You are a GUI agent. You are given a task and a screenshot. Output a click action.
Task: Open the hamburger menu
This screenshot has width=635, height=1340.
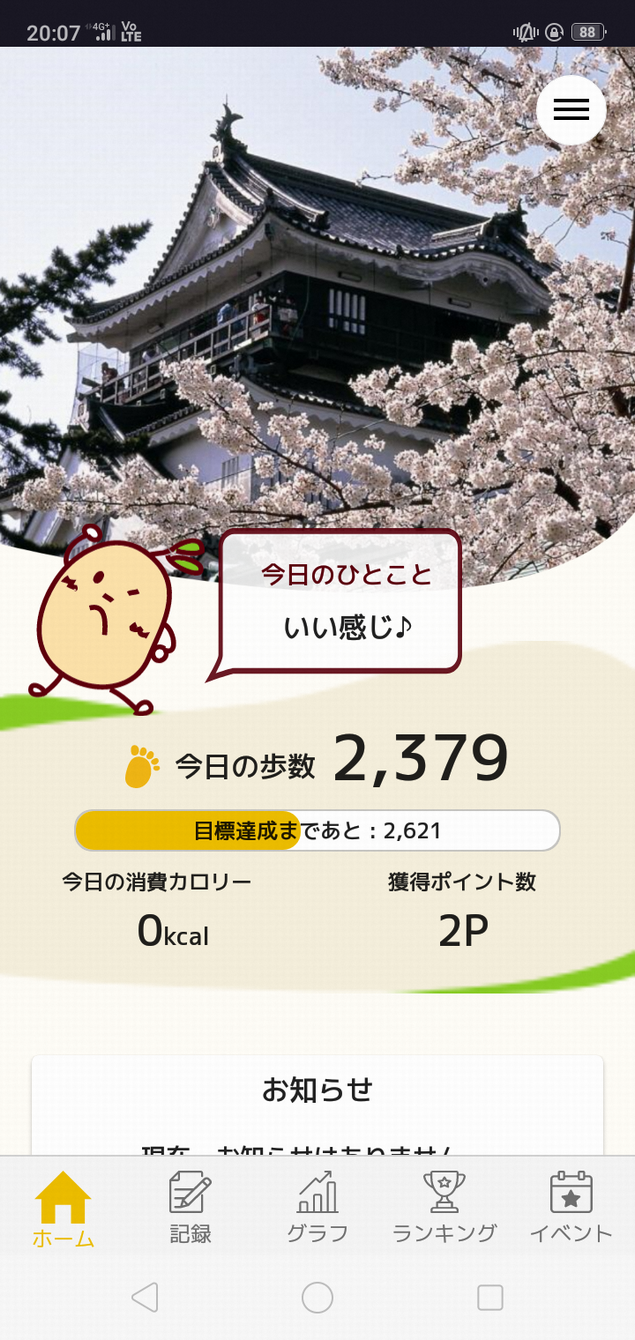coord(571,110)
